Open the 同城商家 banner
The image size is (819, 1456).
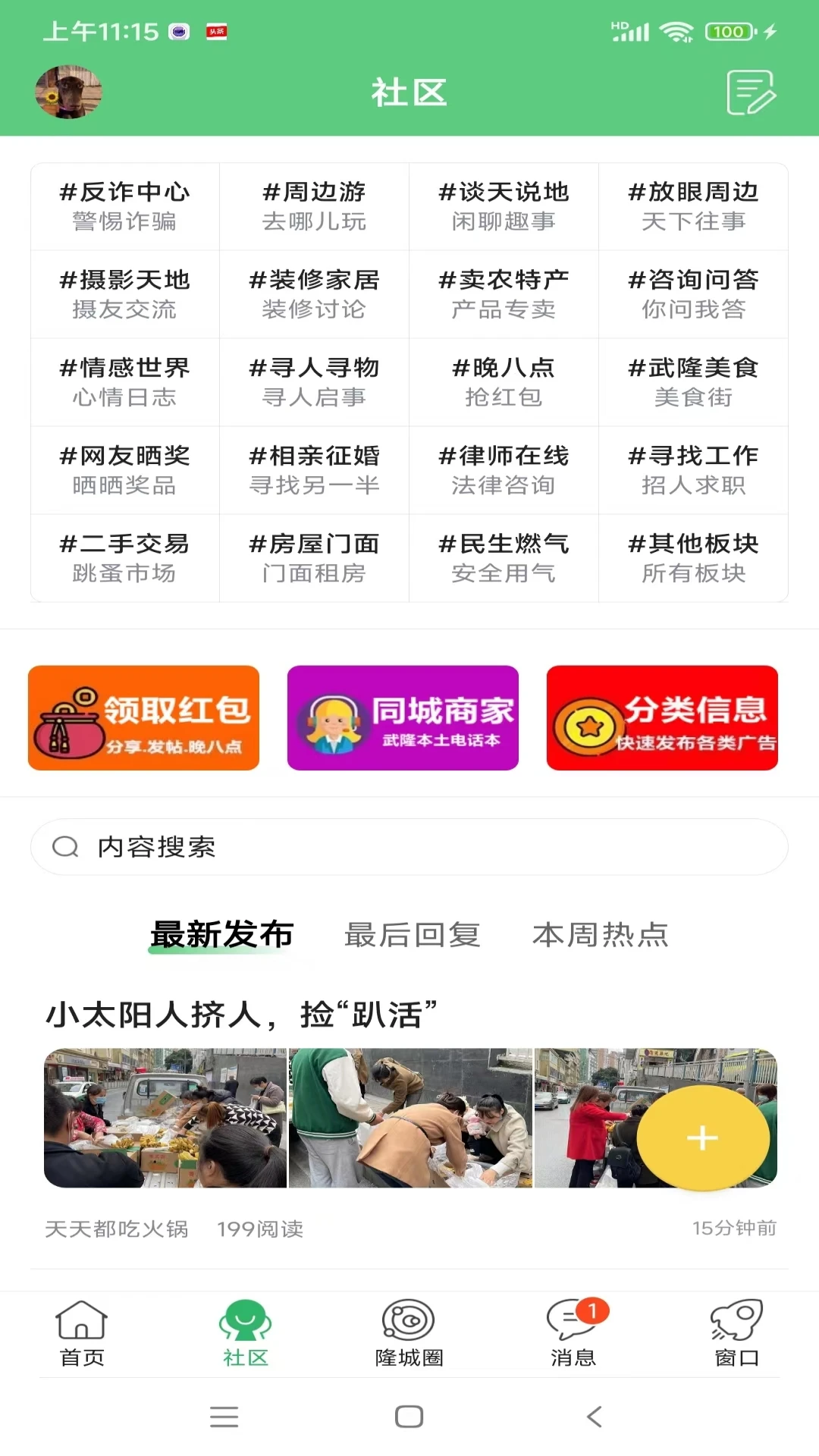[403, 717]
